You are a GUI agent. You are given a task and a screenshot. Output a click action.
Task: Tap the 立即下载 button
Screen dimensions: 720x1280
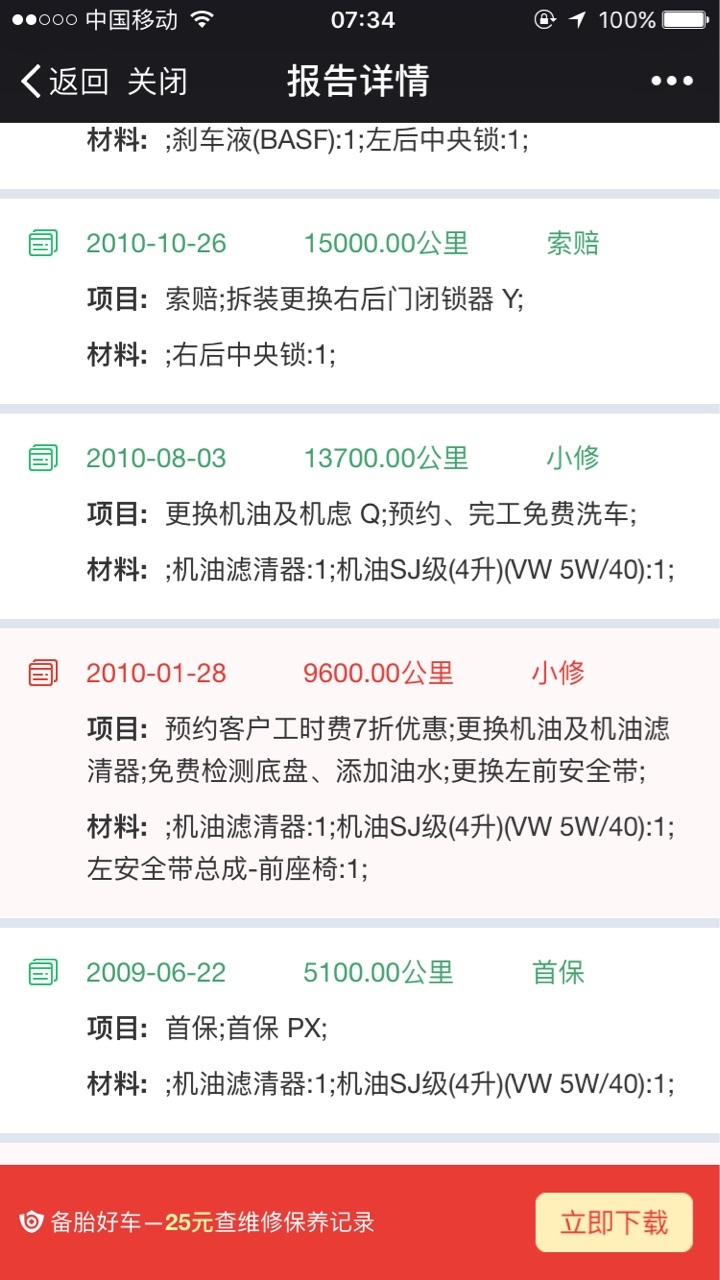click(x=614, y=1223)
